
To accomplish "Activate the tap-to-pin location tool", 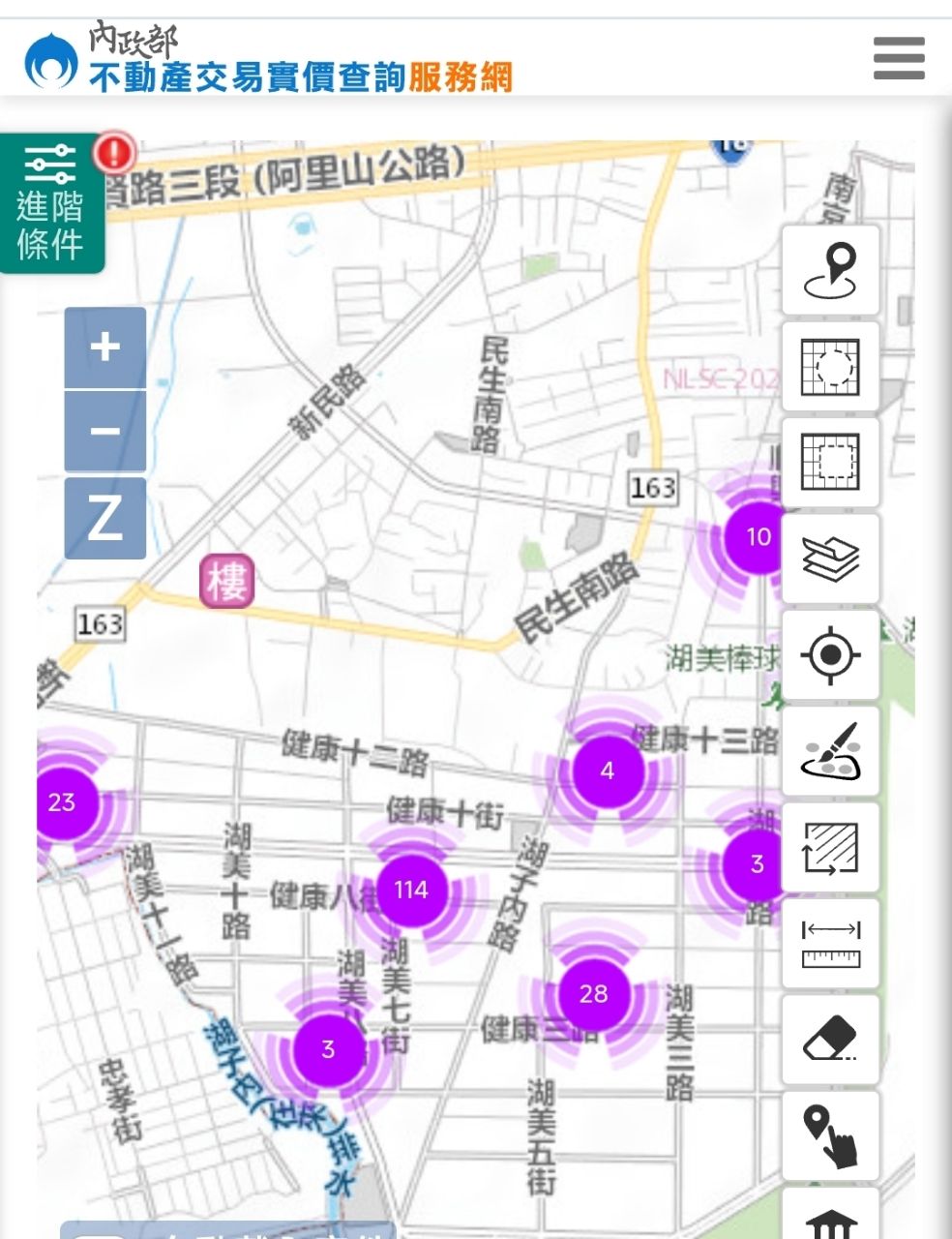I will pos(830,1135).
